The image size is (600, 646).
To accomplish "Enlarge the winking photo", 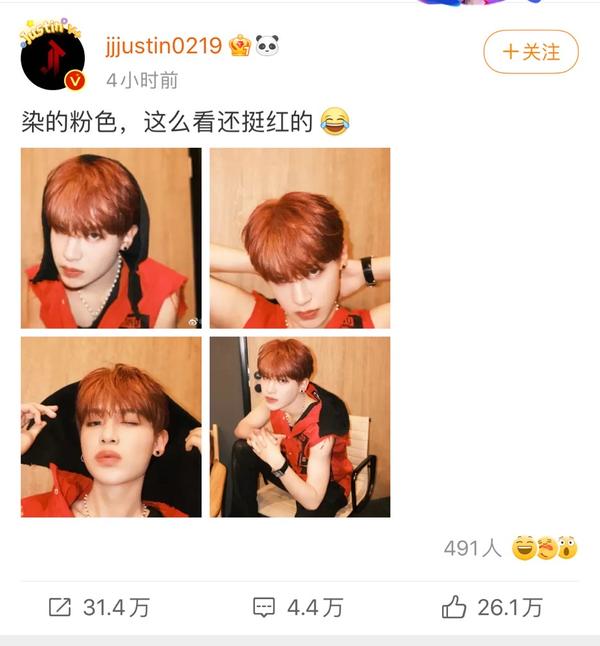I will pos(111,427).
